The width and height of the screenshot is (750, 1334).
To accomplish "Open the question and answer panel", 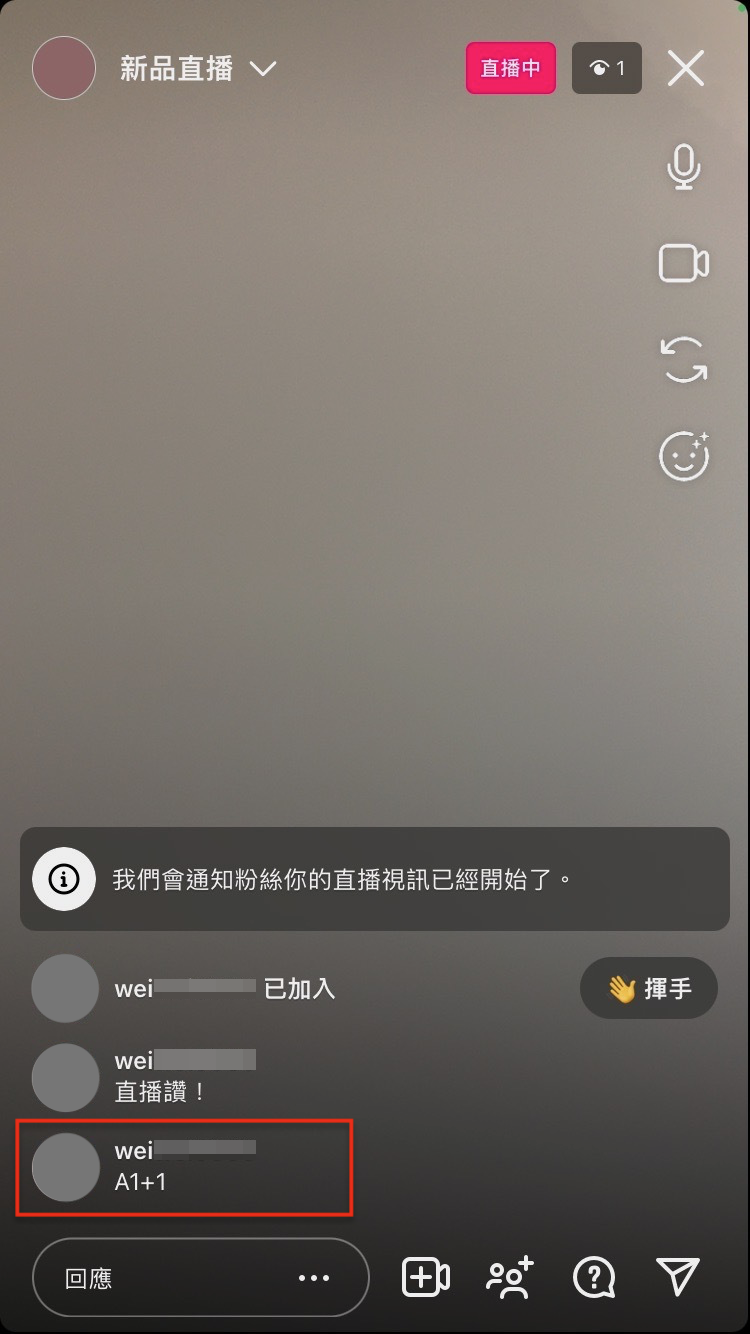I will tap(593, 1277).
